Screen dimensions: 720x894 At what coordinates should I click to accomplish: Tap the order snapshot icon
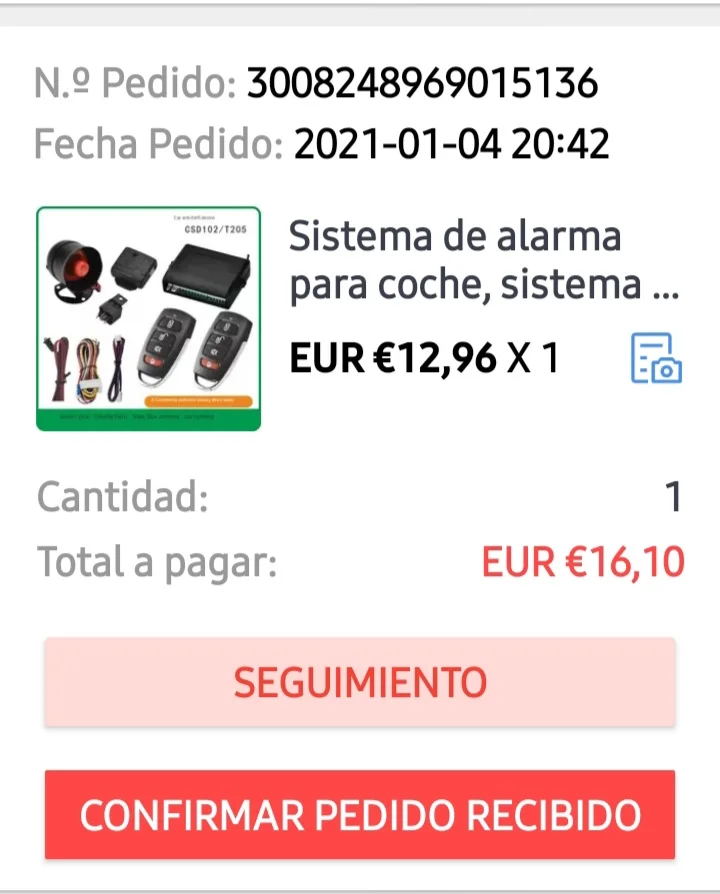coord(656,358)
